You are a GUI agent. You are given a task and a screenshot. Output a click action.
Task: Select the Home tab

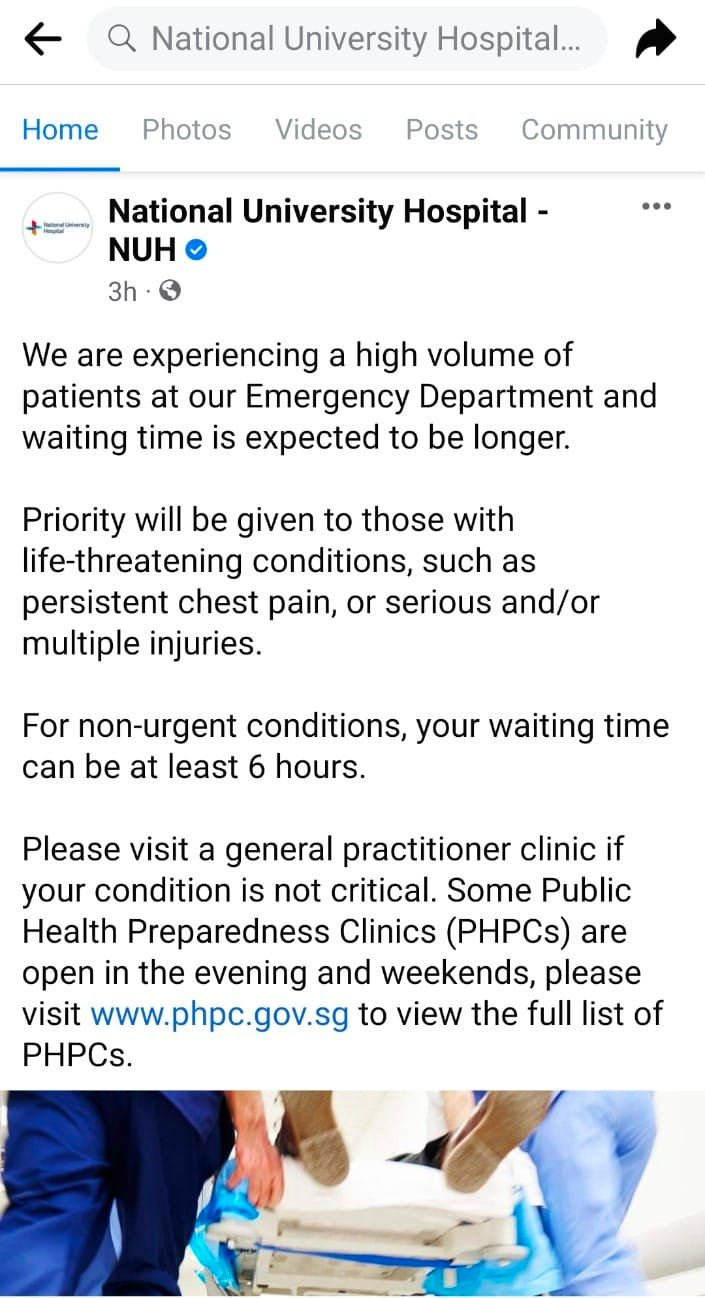60,130
